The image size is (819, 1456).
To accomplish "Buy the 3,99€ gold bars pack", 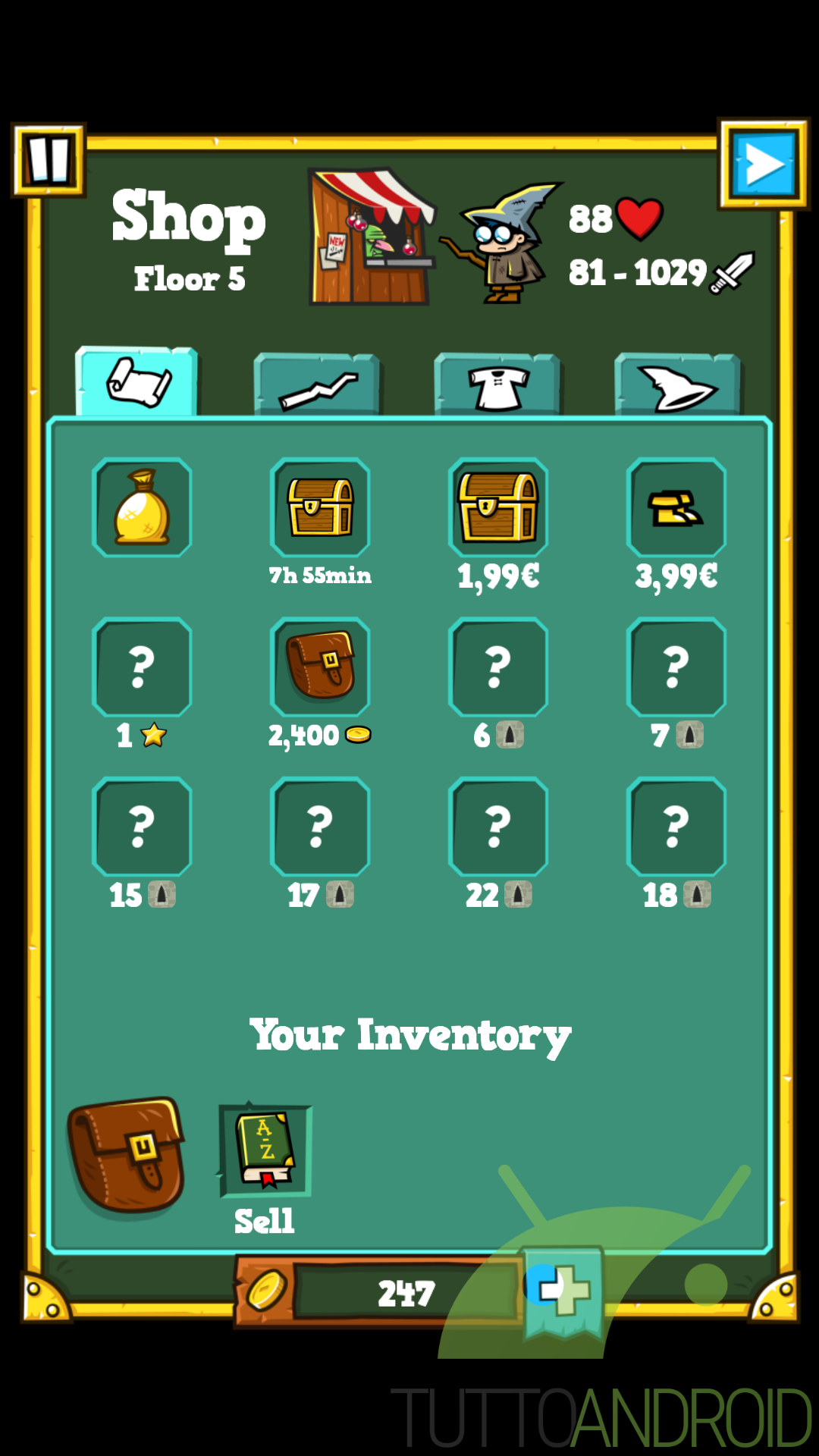I will [676, 507].
